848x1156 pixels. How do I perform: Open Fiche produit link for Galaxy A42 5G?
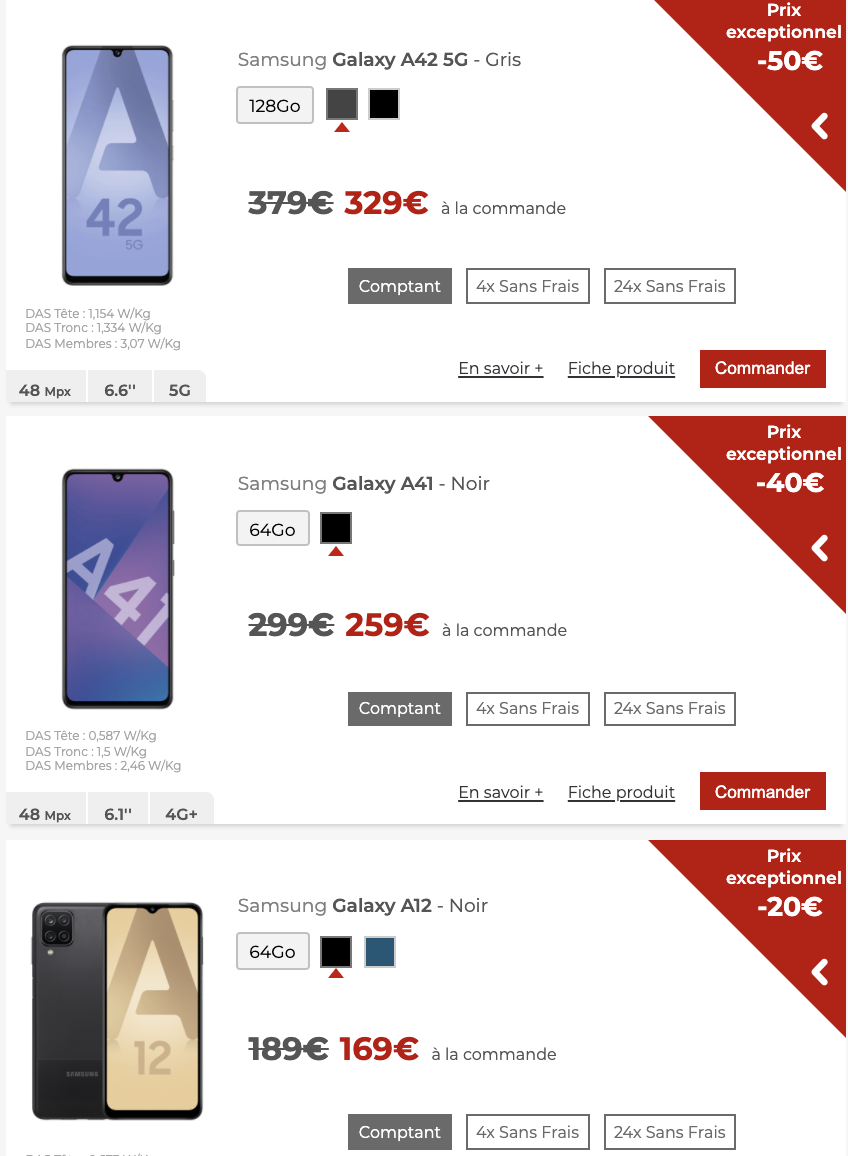(x=621, y=369)
